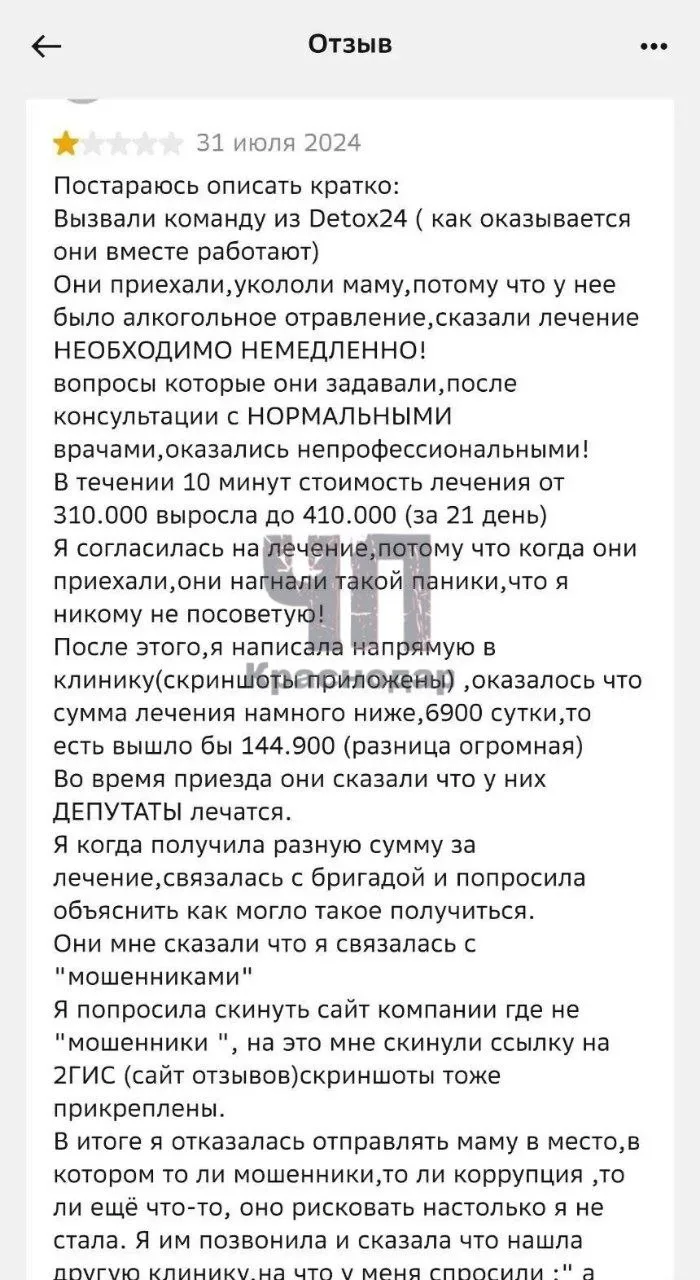Open the three-dot overflow menu
This screenshot has height=1280, width=700.
pyautogui.click(x=653, y=46)
